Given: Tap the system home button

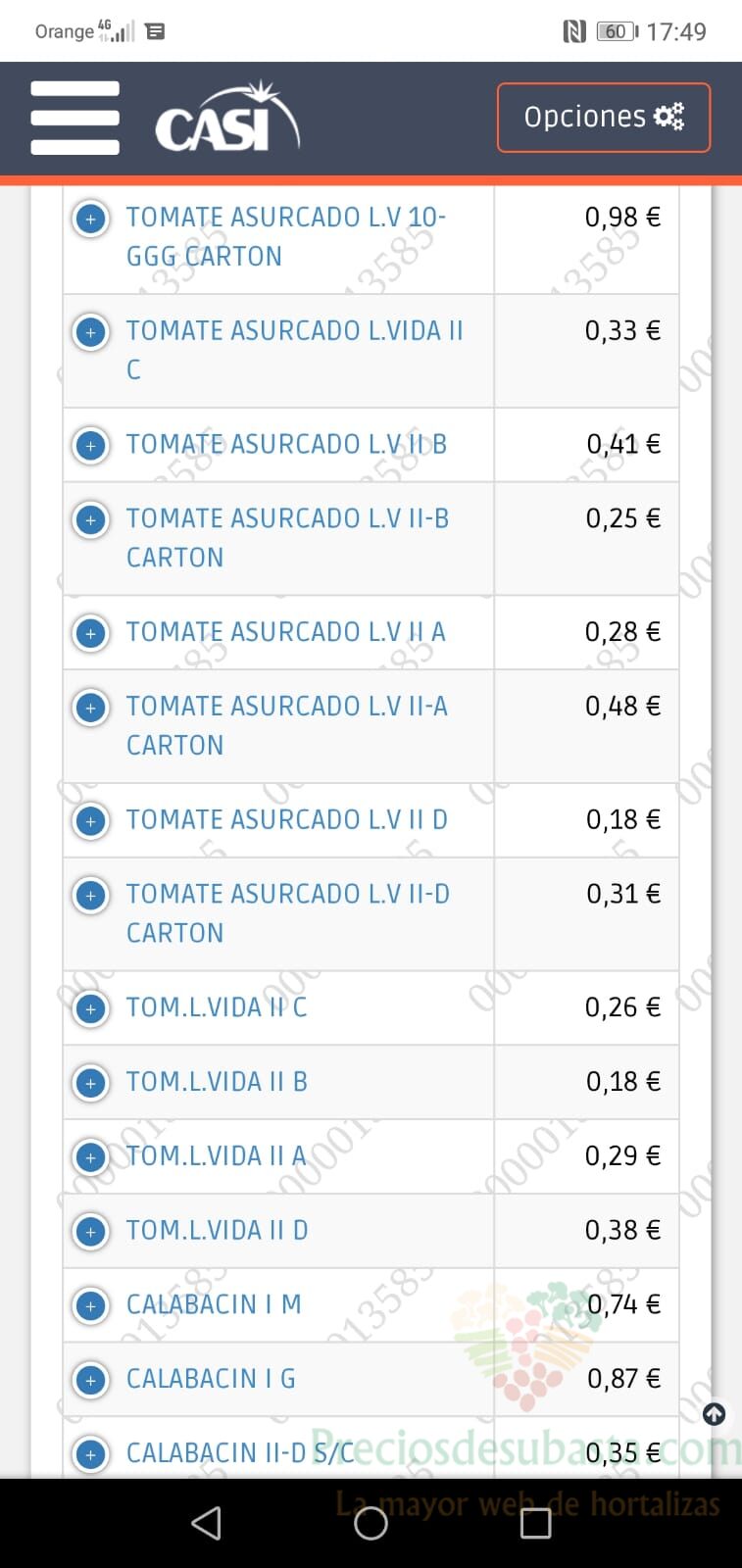Looking at the screenshot, I should coord(371,1523).
